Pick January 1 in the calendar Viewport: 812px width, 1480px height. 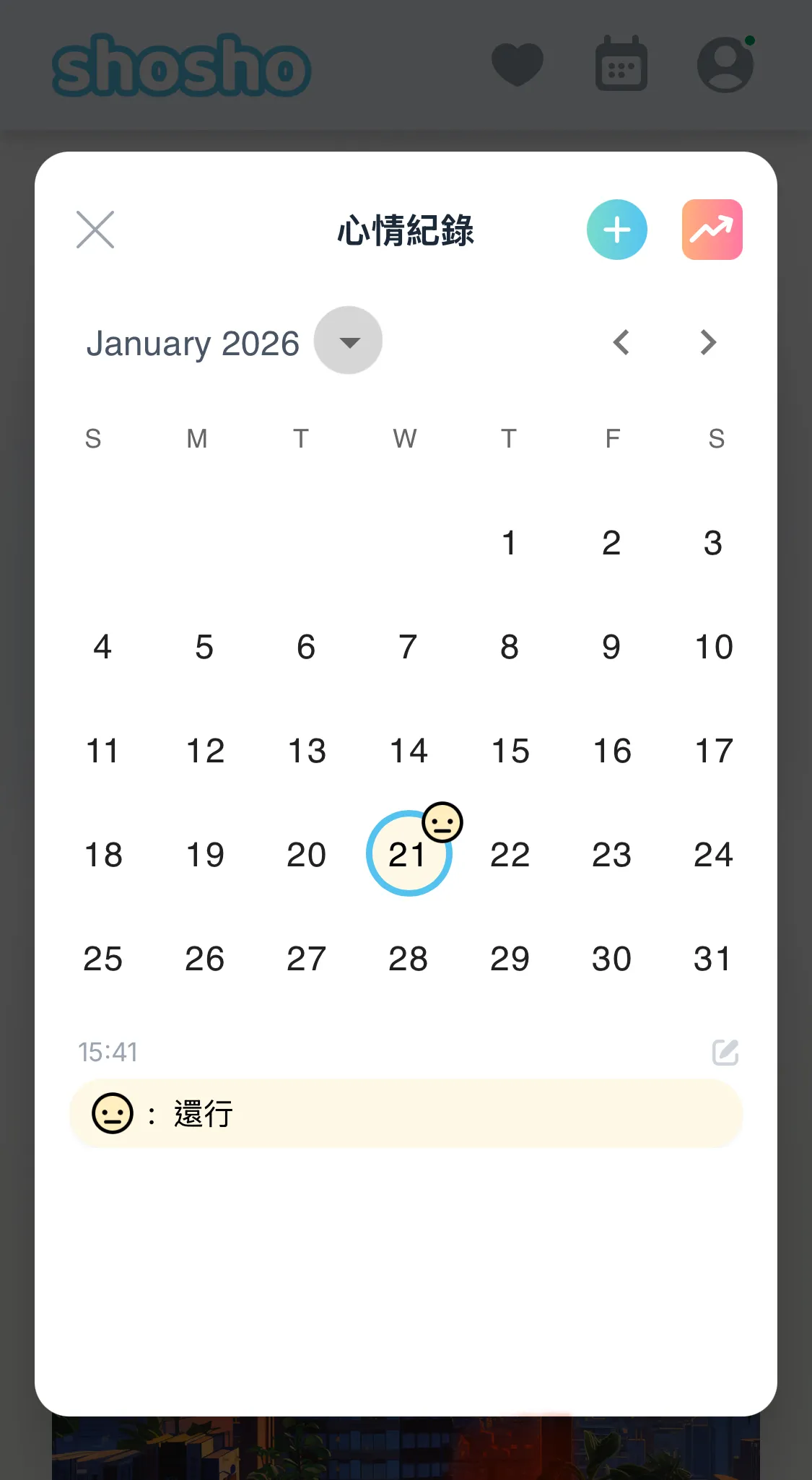[x=510, y=543]
